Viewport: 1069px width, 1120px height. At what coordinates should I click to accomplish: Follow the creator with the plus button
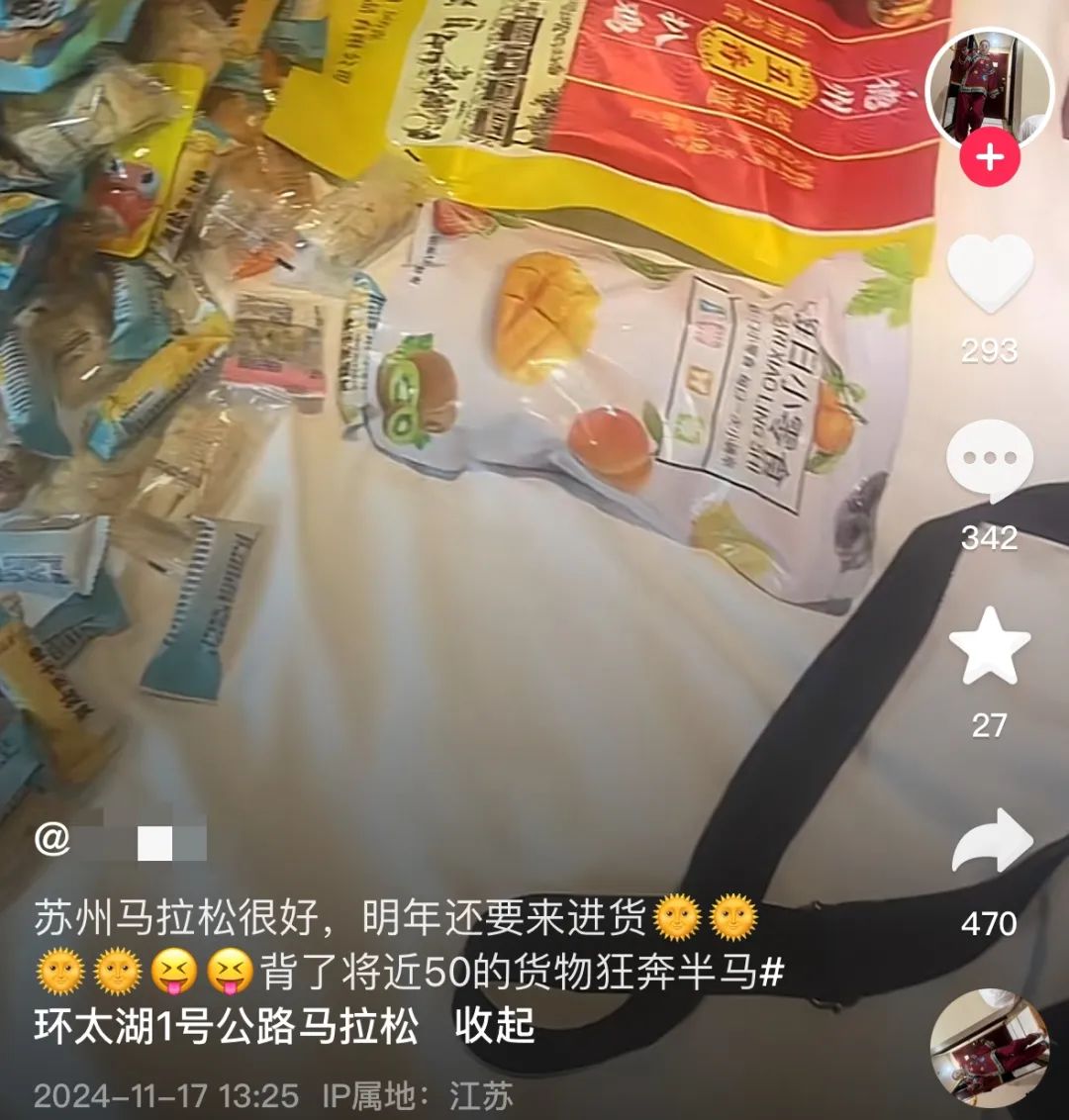click(989, 157)
